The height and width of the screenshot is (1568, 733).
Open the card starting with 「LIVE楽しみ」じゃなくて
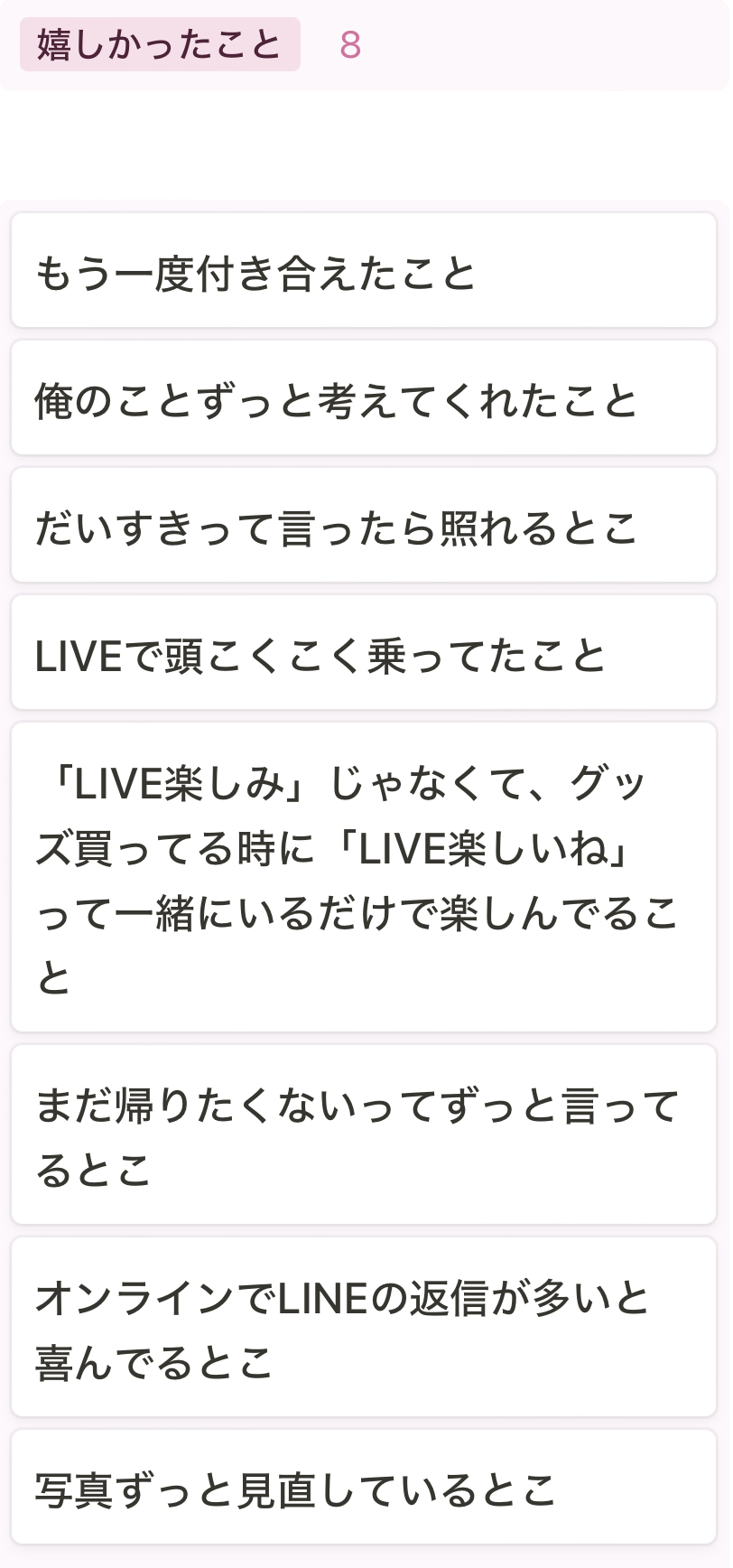tap(363, 877)
